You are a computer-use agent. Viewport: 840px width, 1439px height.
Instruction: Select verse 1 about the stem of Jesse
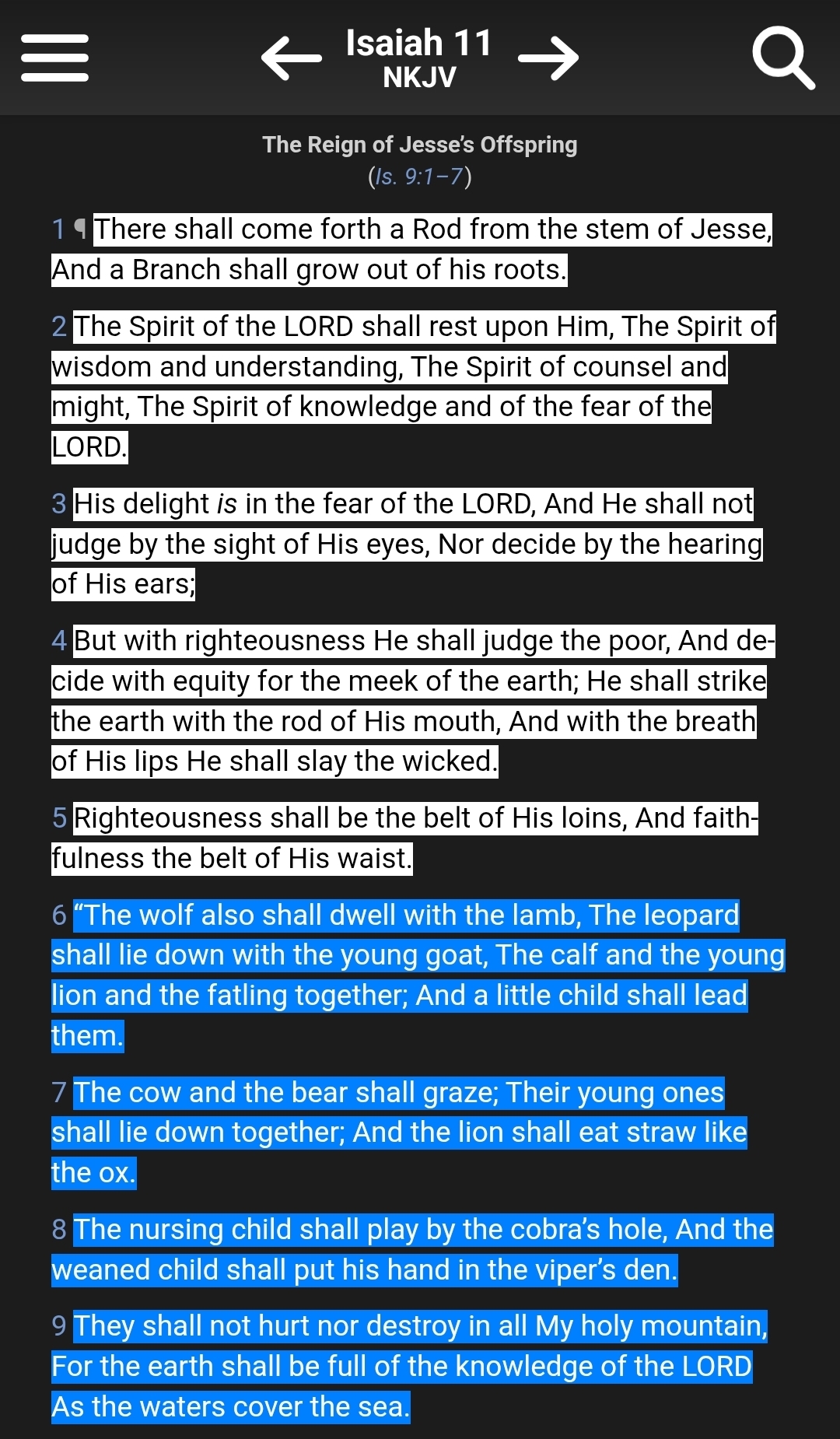412,249
